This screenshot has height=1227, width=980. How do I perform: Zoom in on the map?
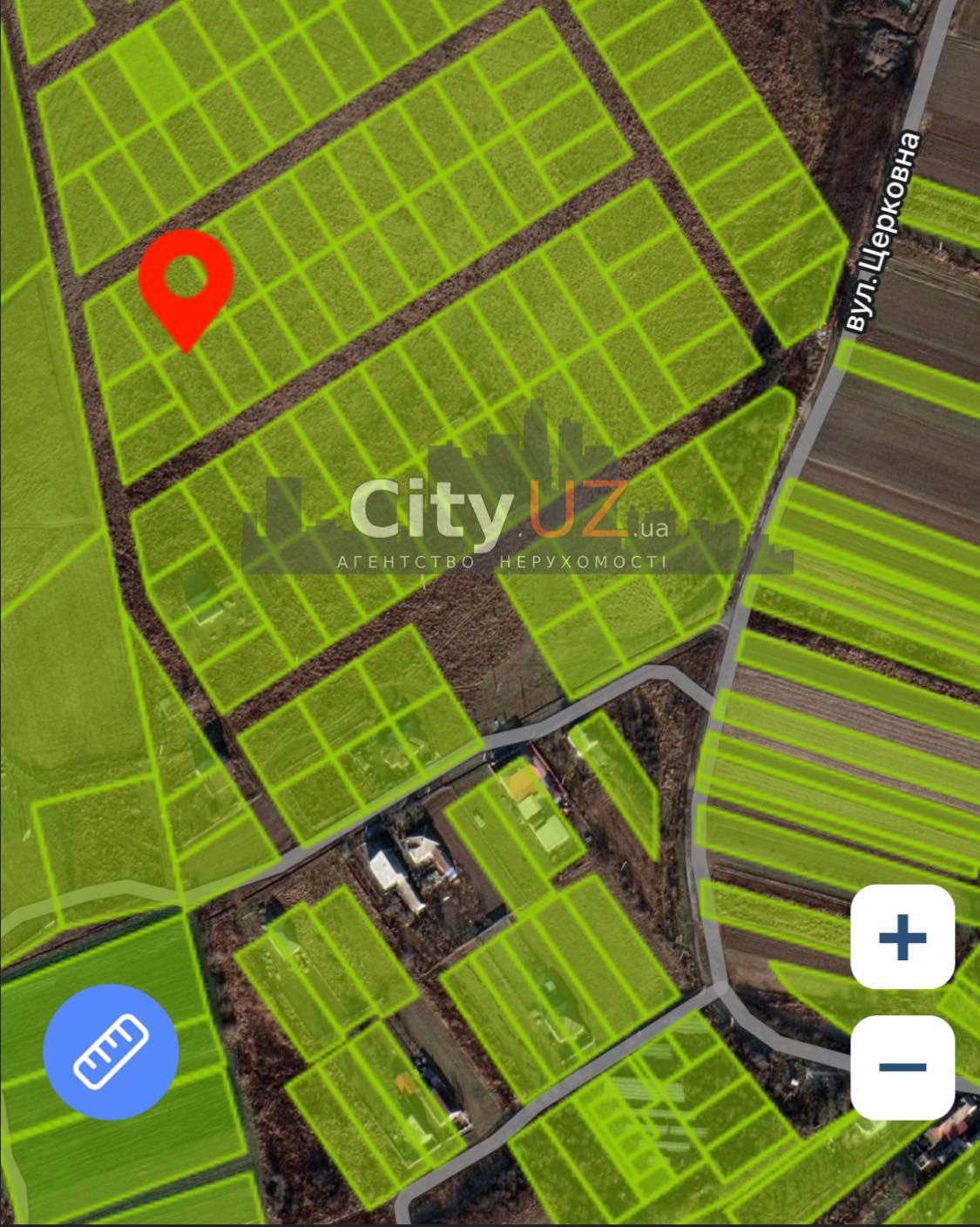pyautogui.click(x=902, y=937)
